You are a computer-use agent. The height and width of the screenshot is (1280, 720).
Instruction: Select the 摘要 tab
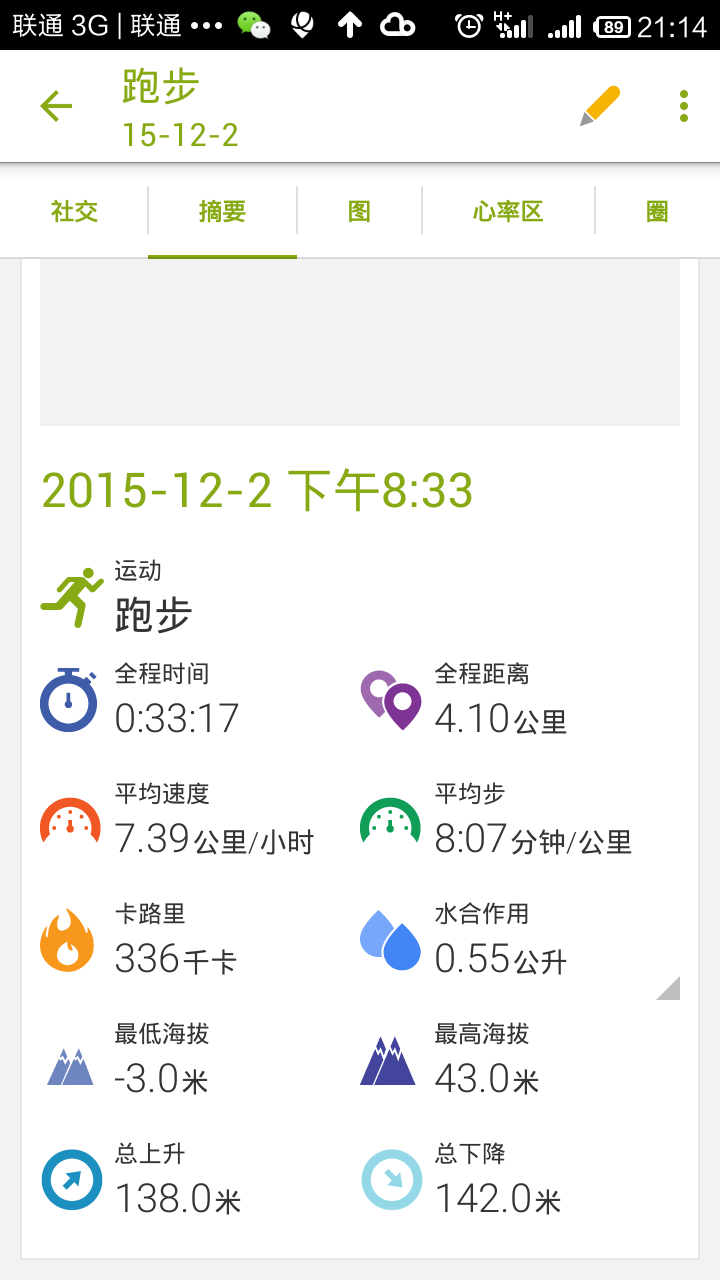[x=222, y=212]
